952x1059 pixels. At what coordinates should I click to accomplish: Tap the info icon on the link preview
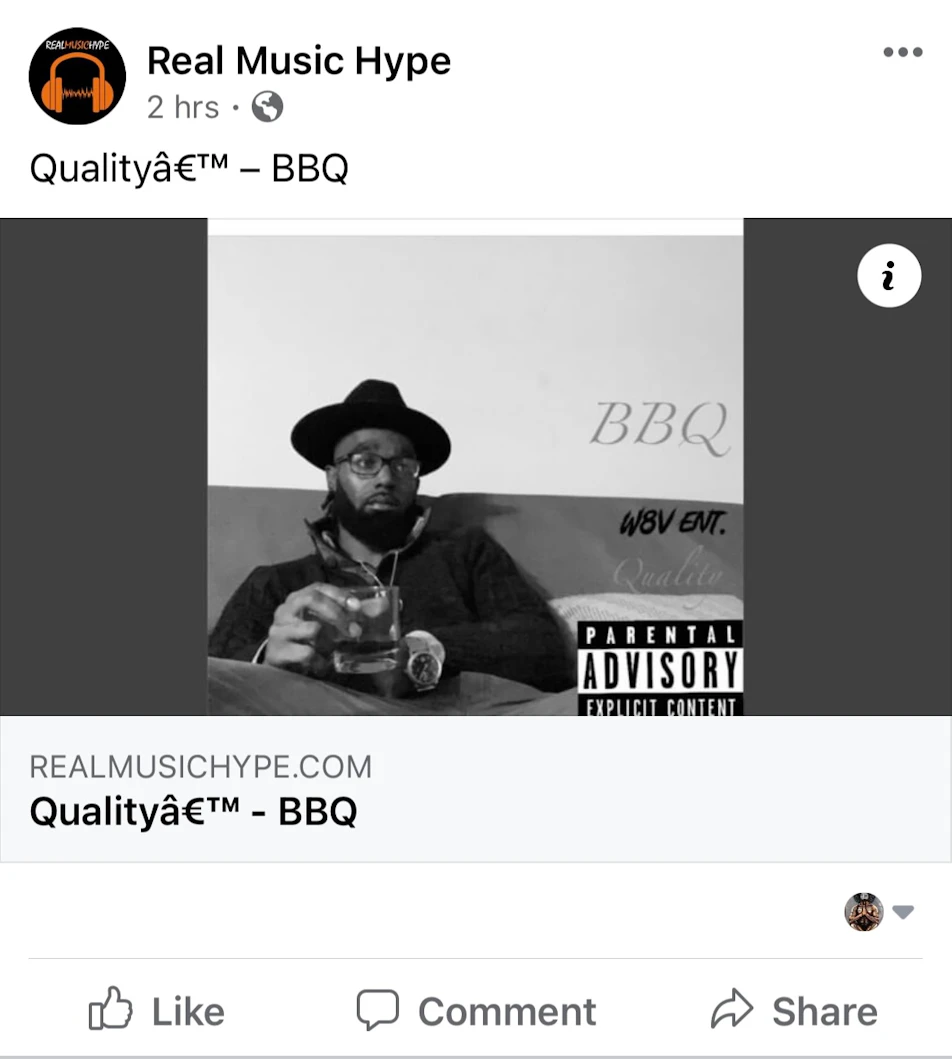coord(889,275)
